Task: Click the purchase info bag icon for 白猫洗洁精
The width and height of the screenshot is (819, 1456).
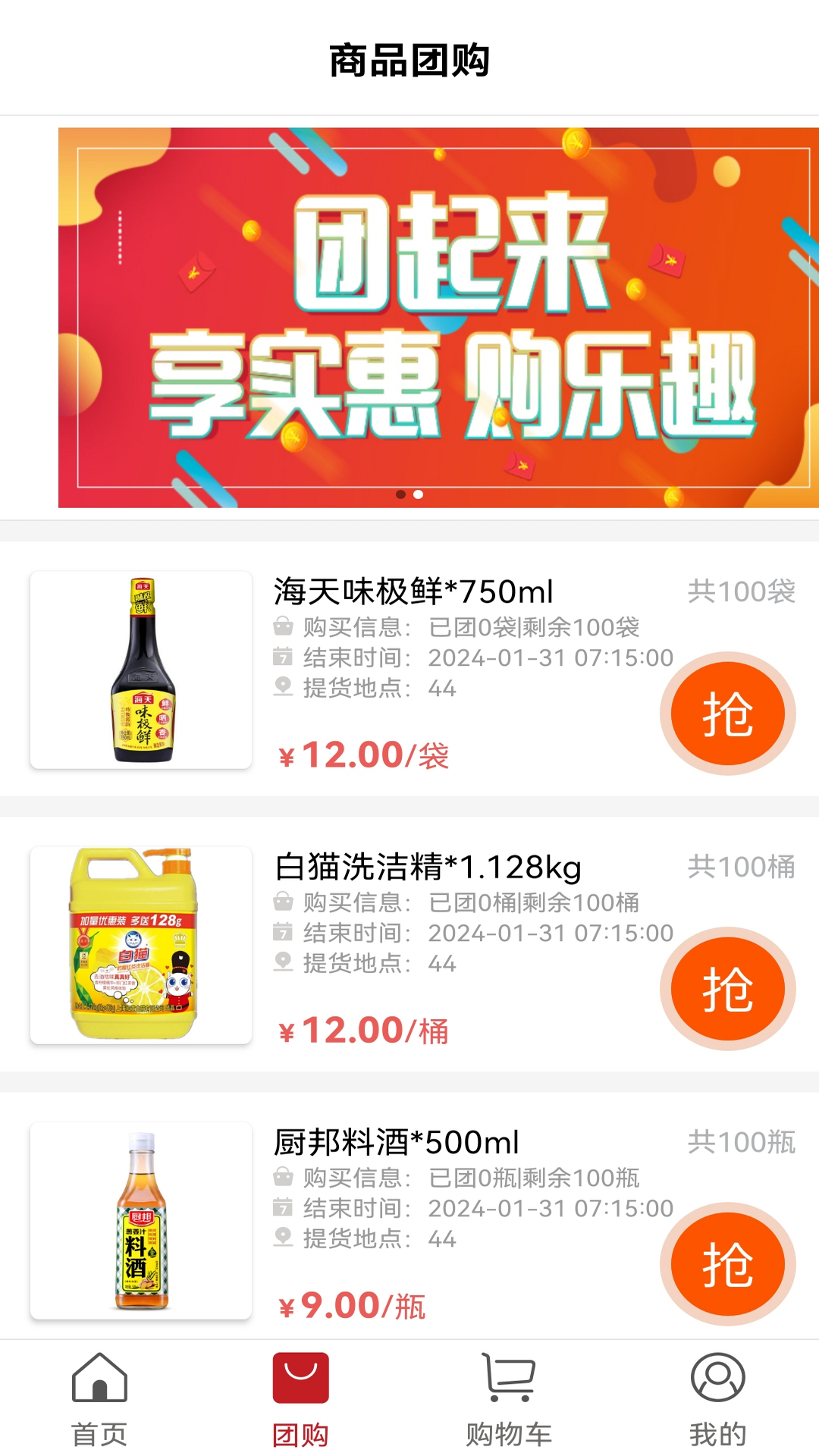Action: tap(281, 903)
